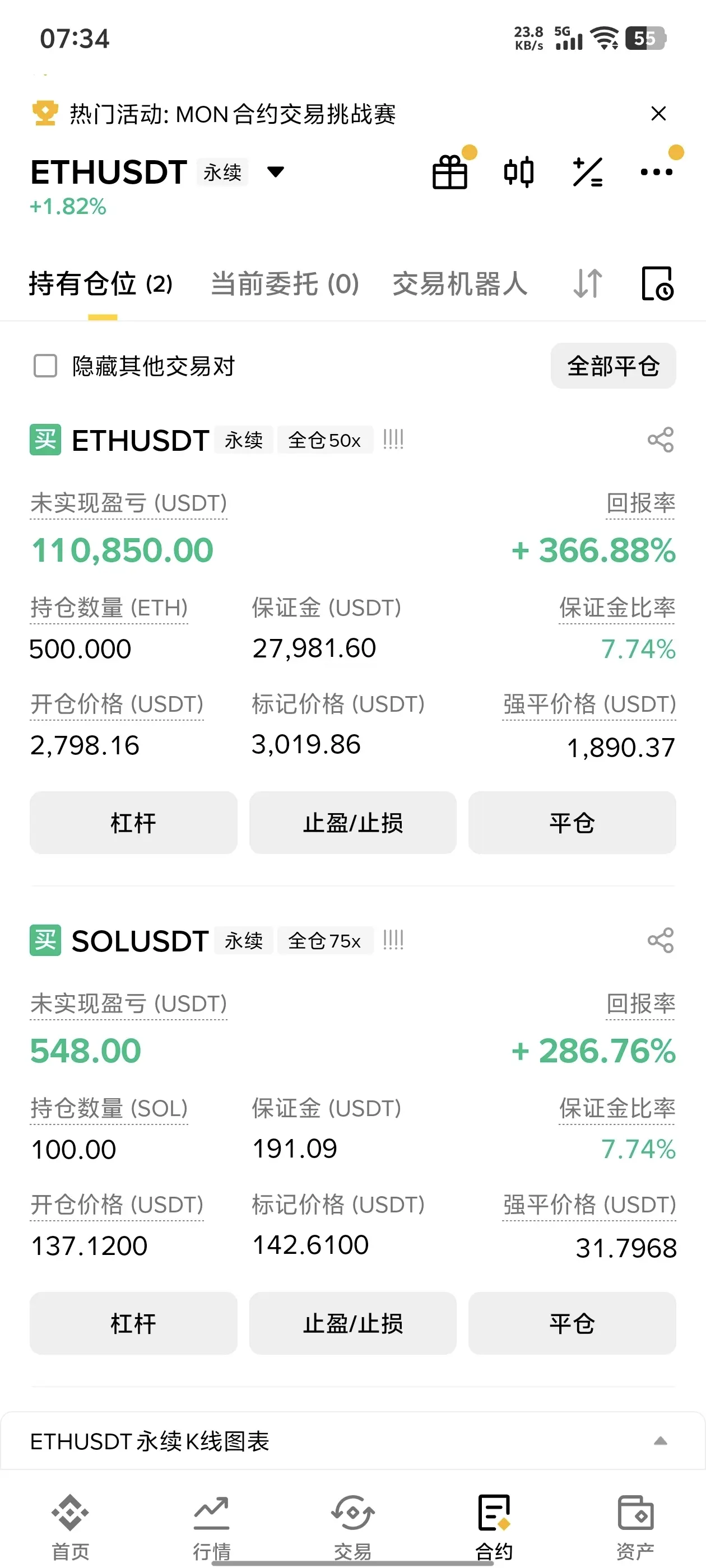Open the candlestick chart icon
The width and height of the screenshot is (706, 1568).
click(x=518, y=172)
